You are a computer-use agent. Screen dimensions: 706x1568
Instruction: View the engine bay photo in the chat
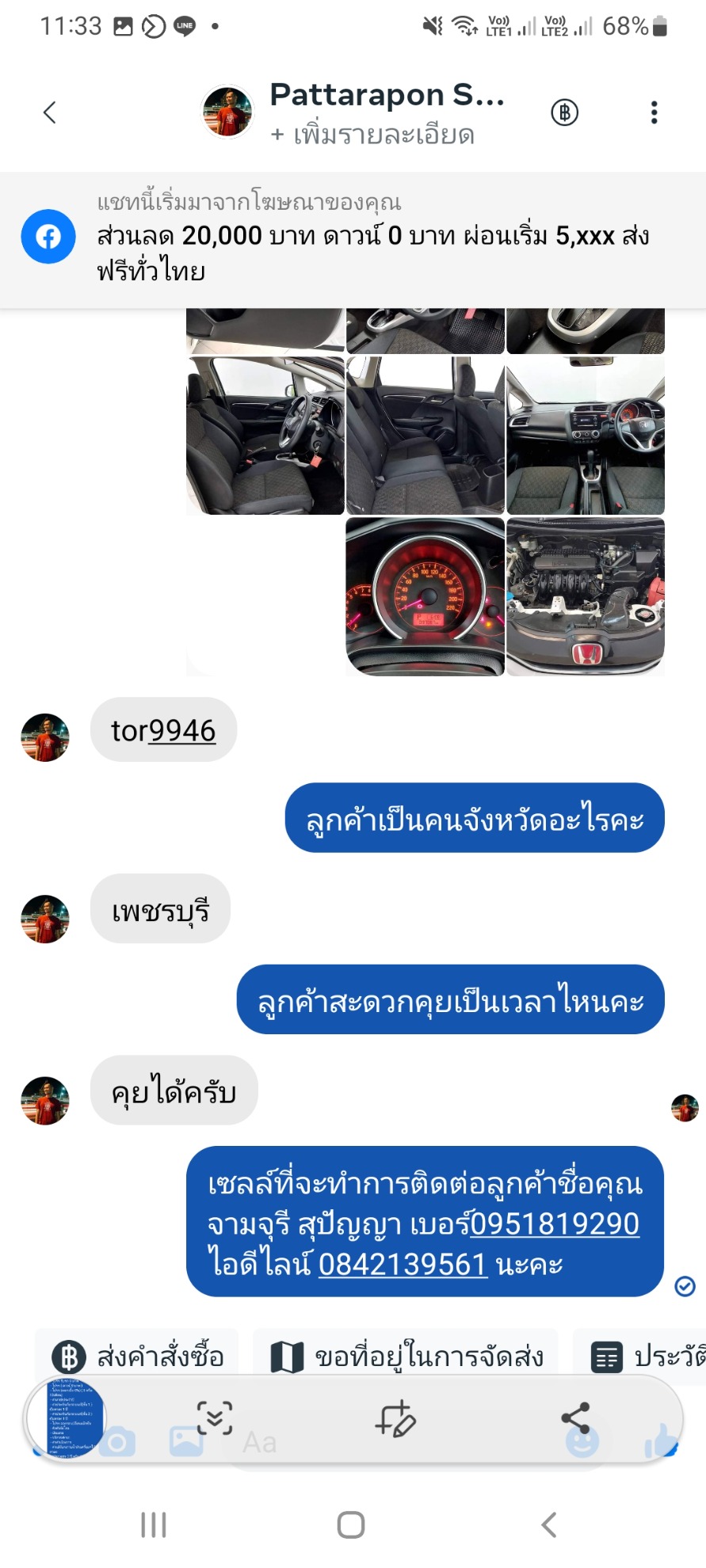[586, 597]
